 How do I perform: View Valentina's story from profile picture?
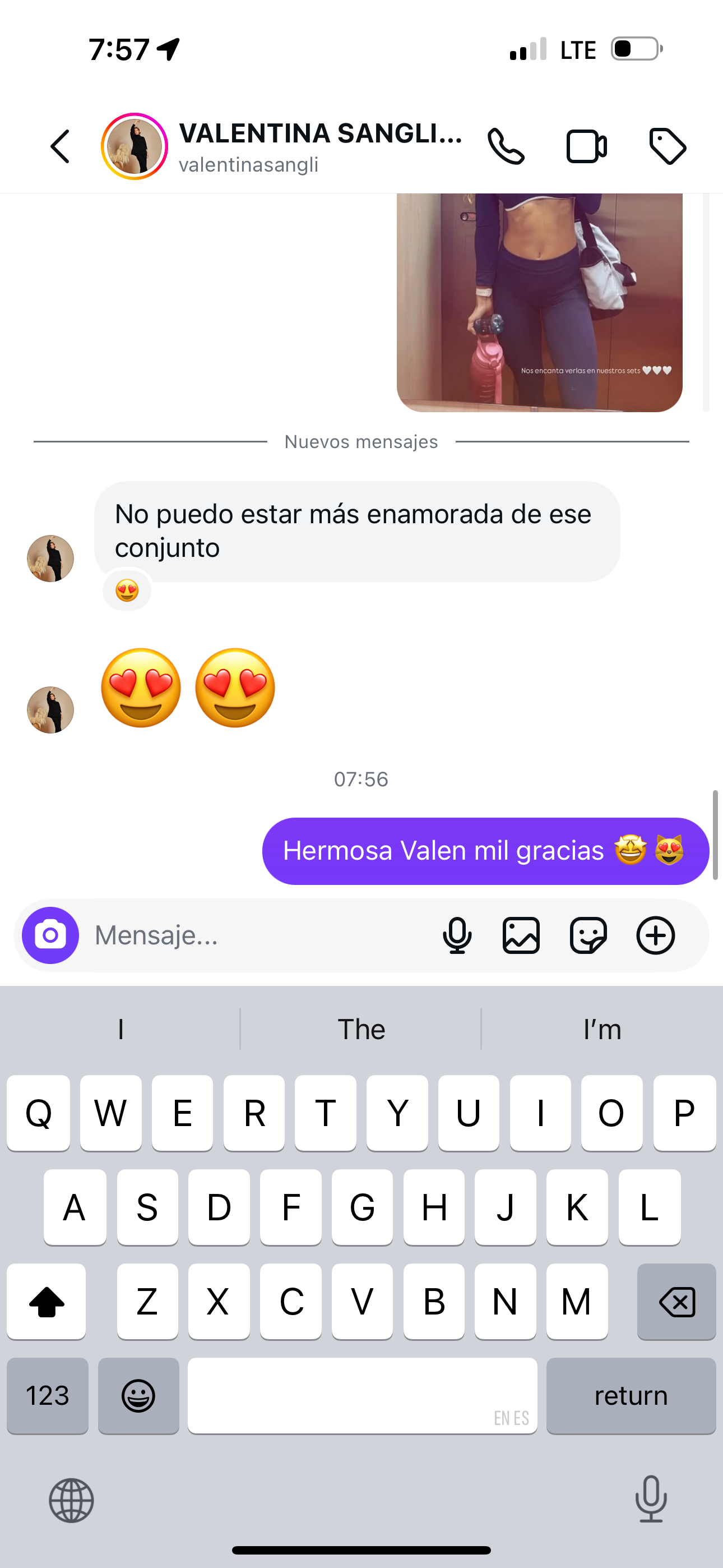(135, 147)
